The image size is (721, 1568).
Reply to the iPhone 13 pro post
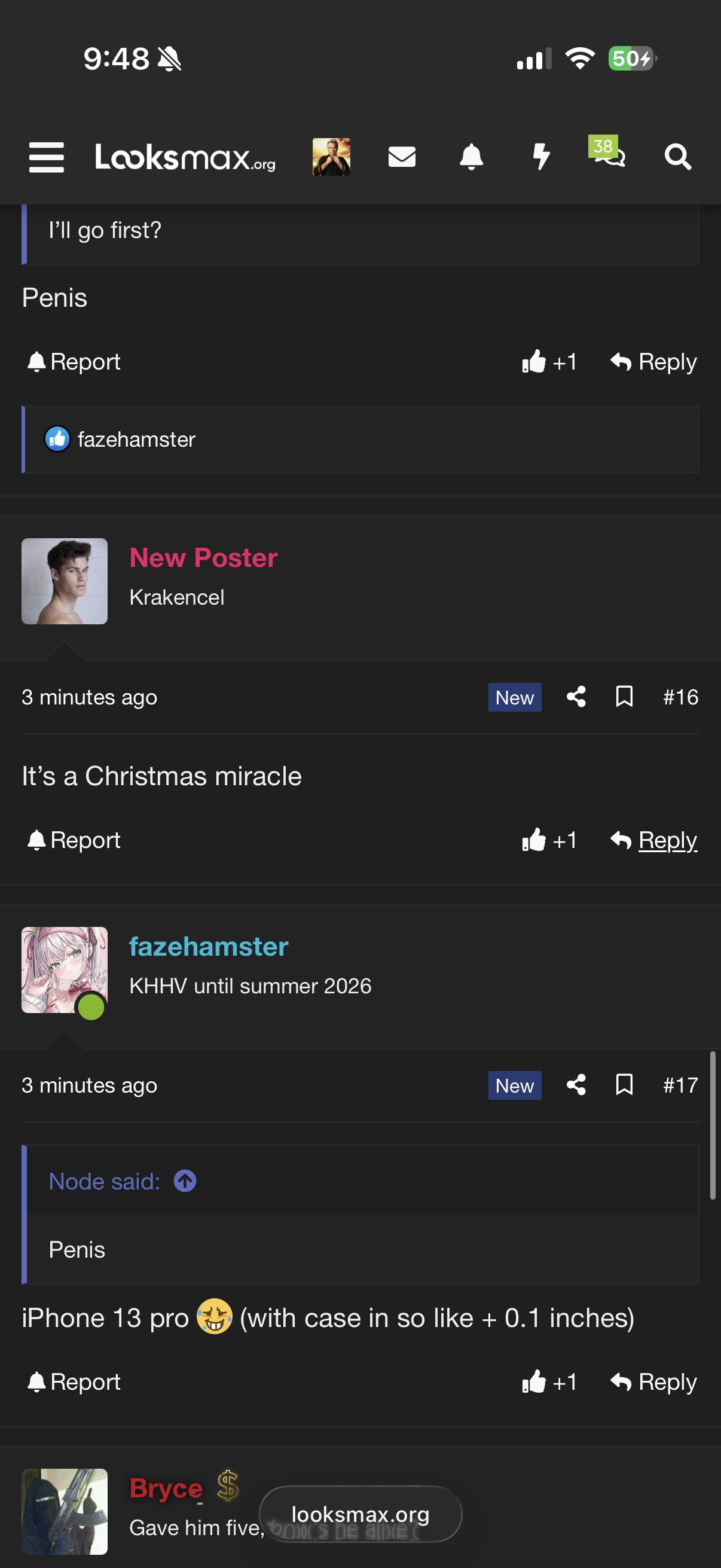pos(654,1382)
